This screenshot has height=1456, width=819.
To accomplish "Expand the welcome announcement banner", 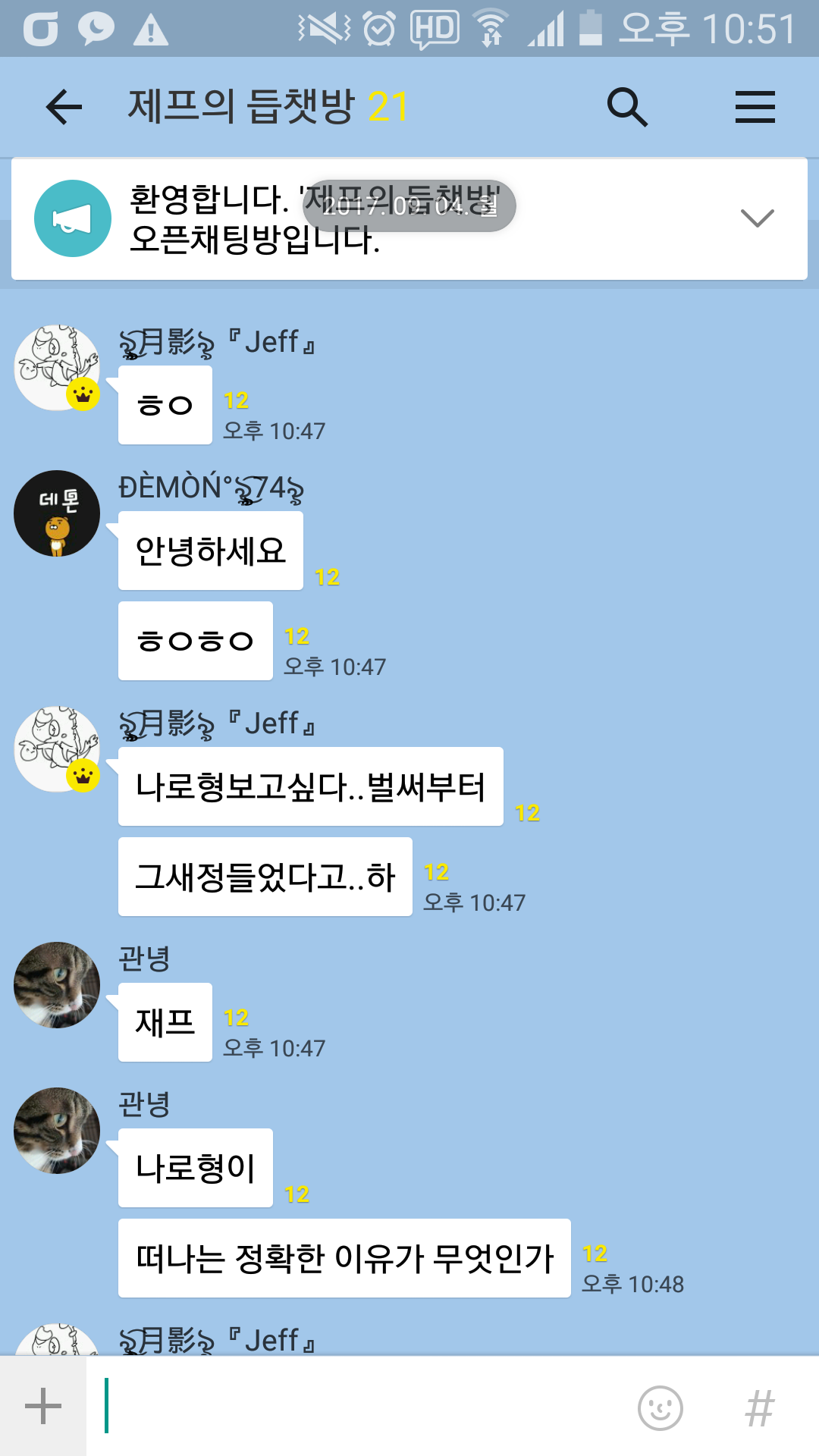I will click(x=756, y=218).
